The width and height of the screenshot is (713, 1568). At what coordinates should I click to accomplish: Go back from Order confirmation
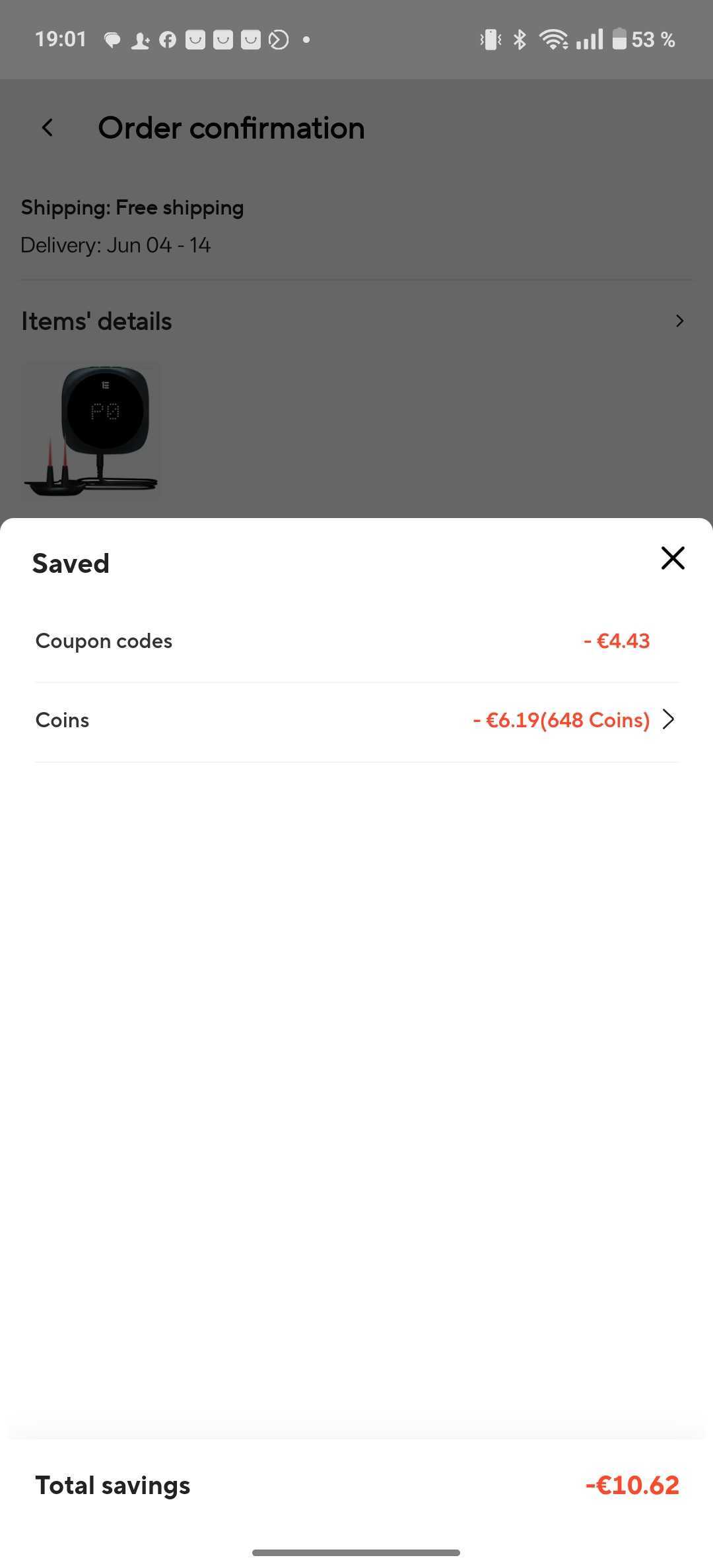click(x=48, y=128)
